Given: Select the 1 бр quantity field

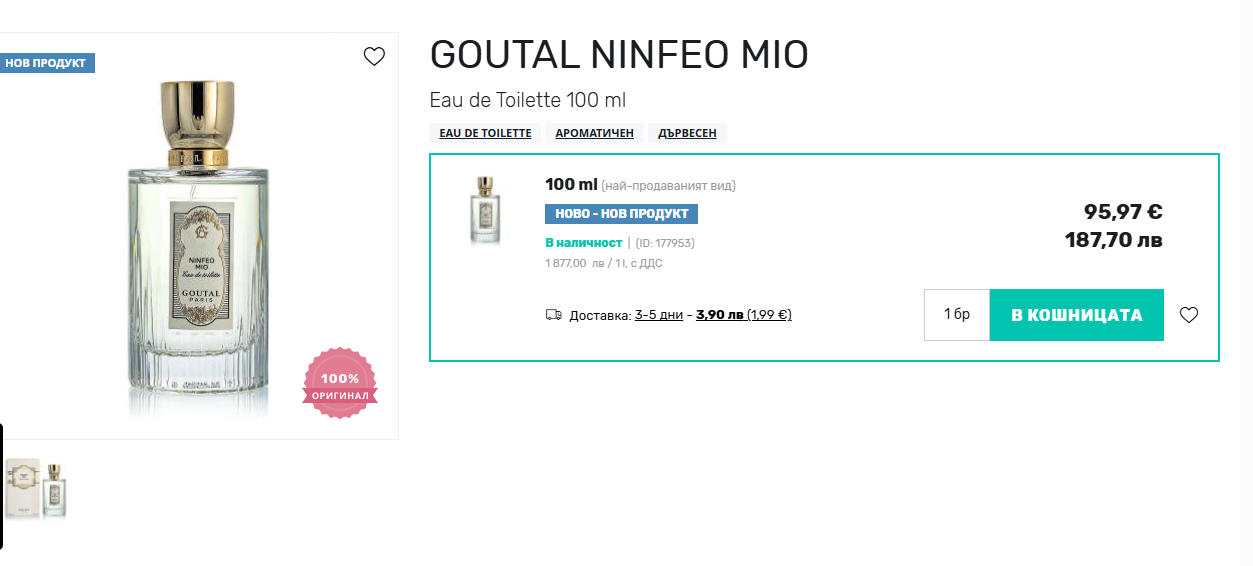Looking at the screenshot, I should coord(957,315).
